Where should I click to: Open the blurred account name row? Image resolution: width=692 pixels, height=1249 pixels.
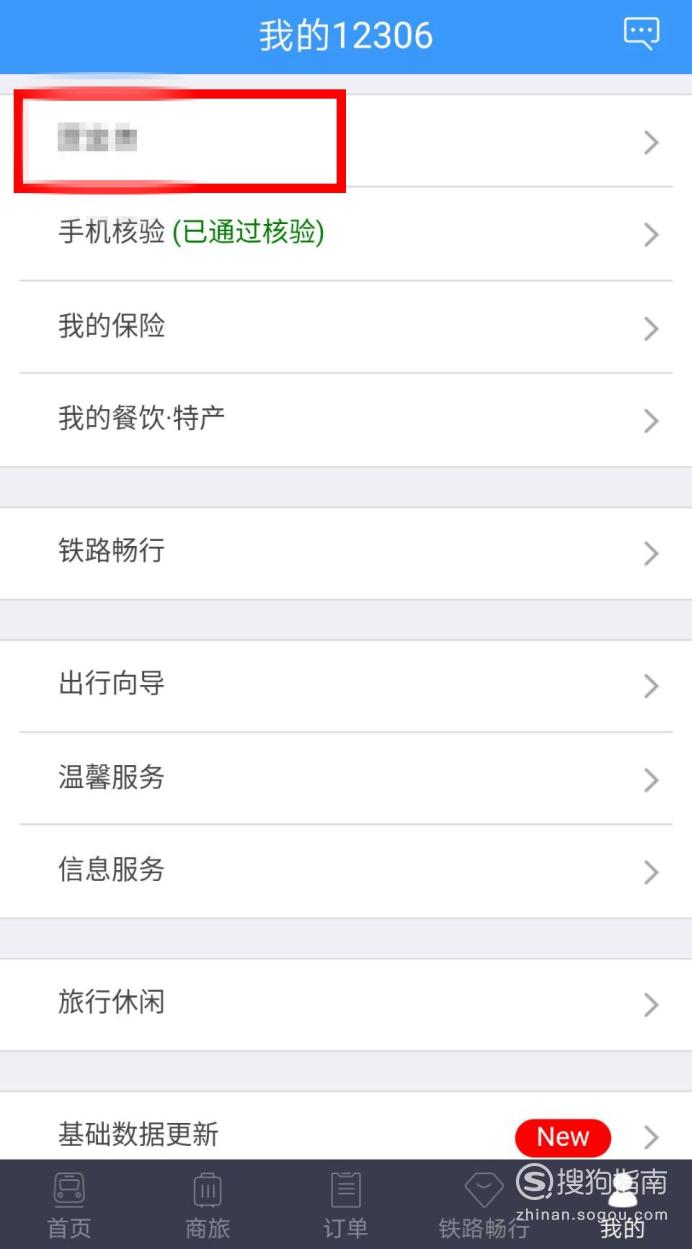coord(346,141)
